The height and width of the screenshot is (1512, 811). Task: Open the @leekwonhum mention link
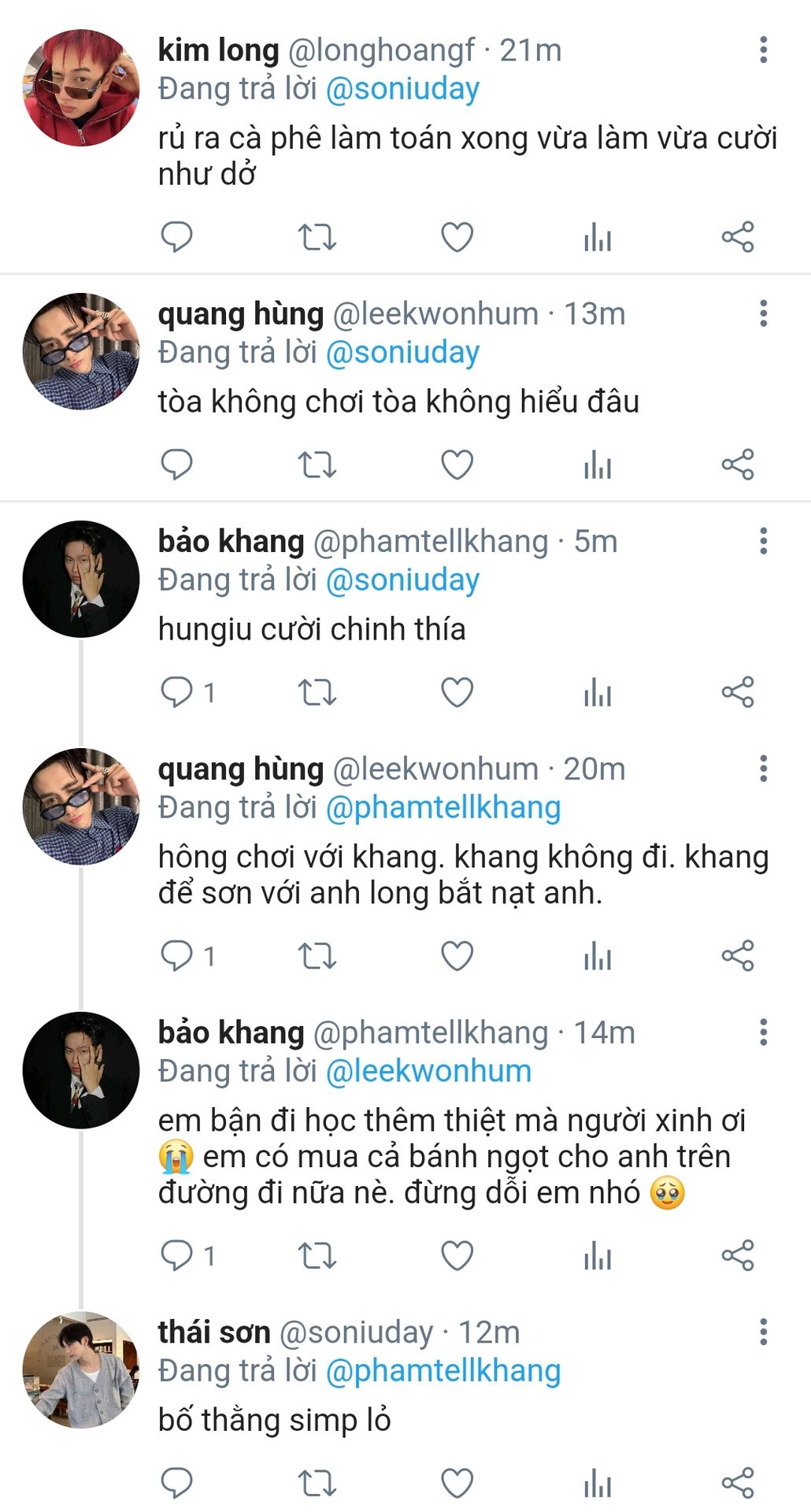tap(428, 1071)
